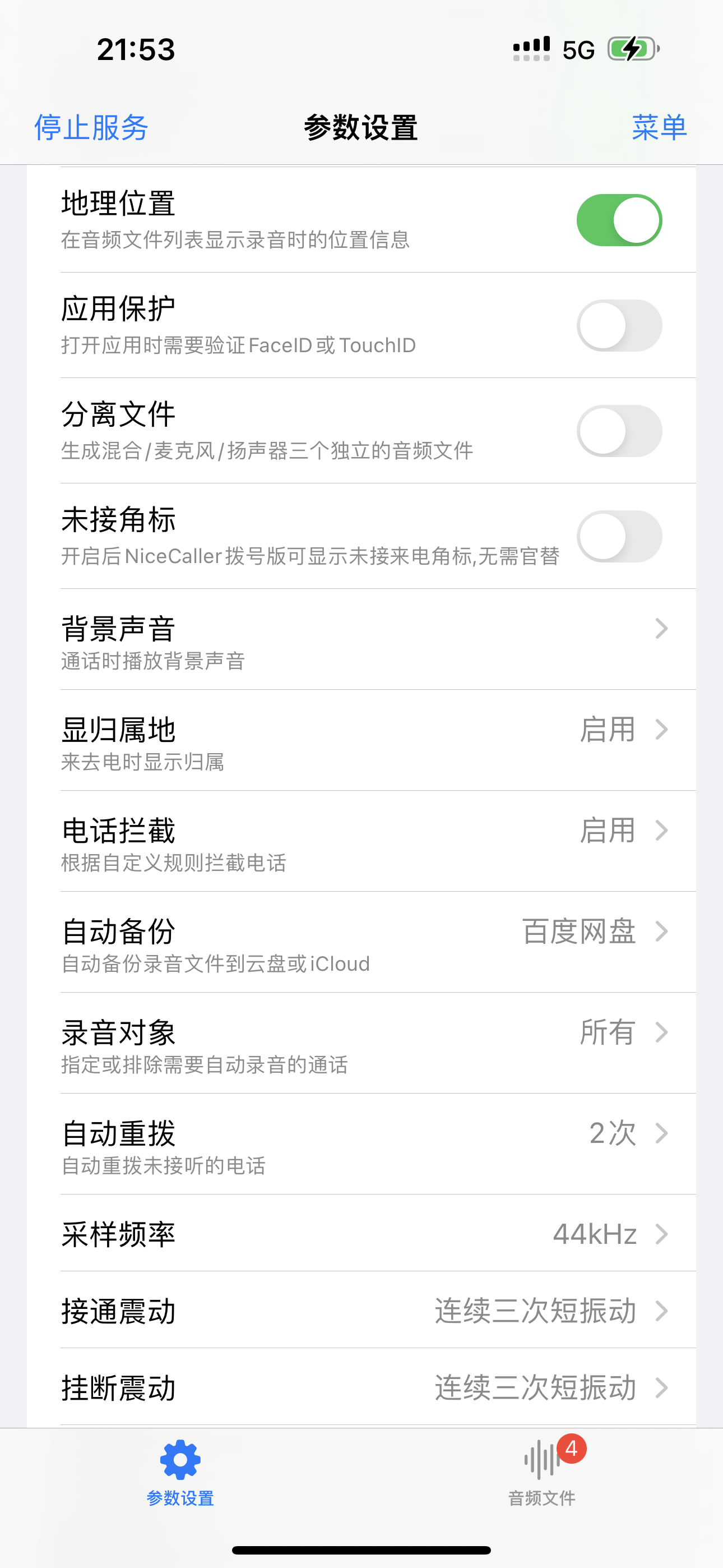Open 电话拦截 rules

(361, 841)
